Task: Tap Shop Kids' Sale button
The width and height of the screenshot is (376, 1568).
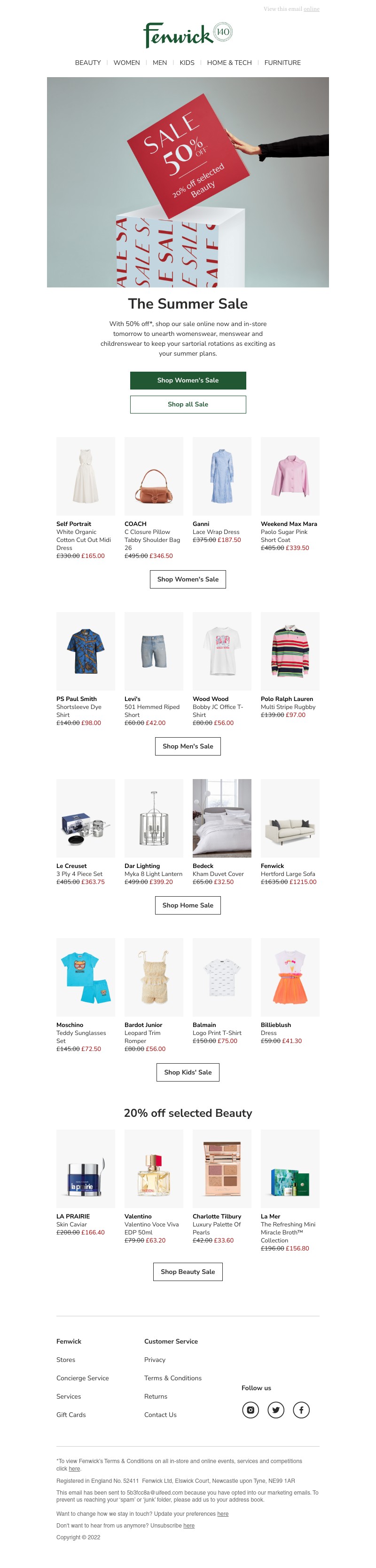Action: (188, 1072)
